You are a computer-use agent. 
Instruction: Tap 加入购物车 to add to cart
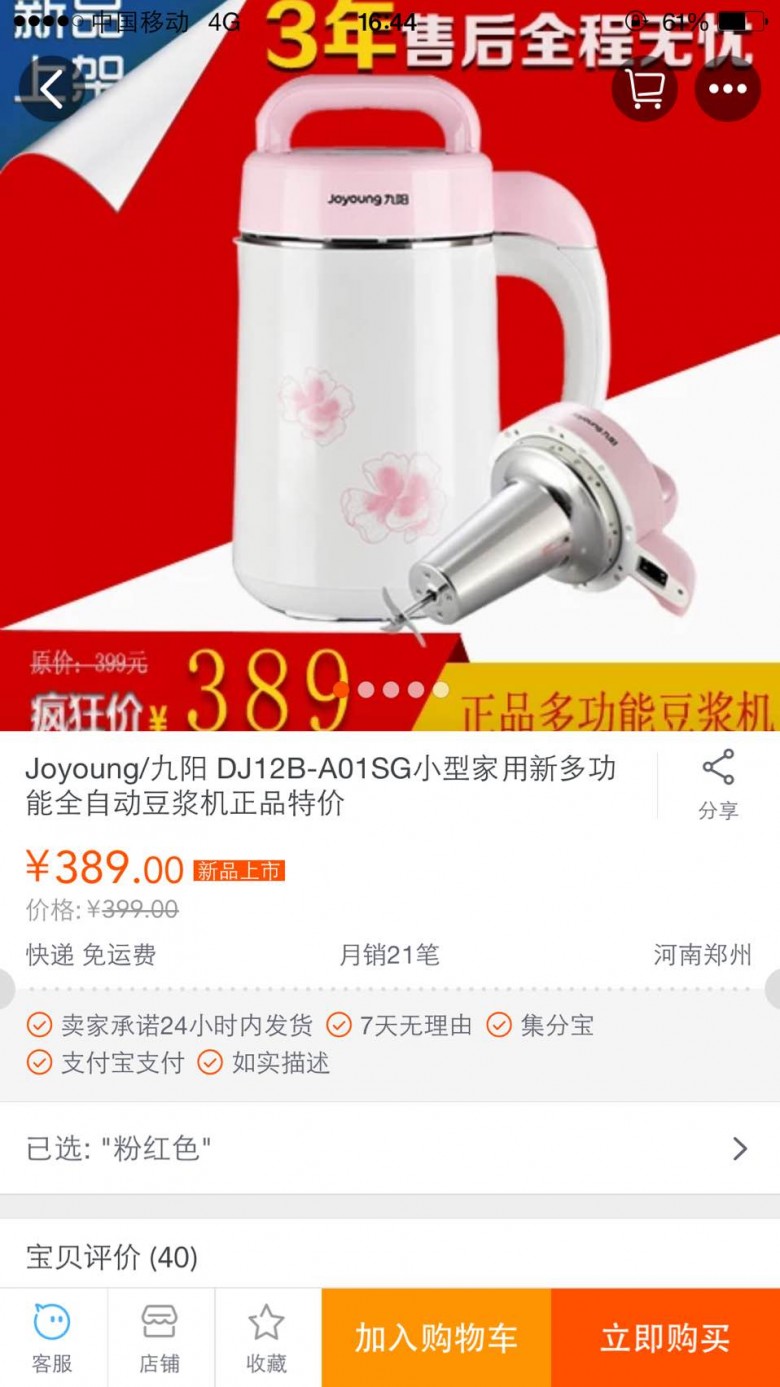pyautogui.click(x=436, y=1338)
